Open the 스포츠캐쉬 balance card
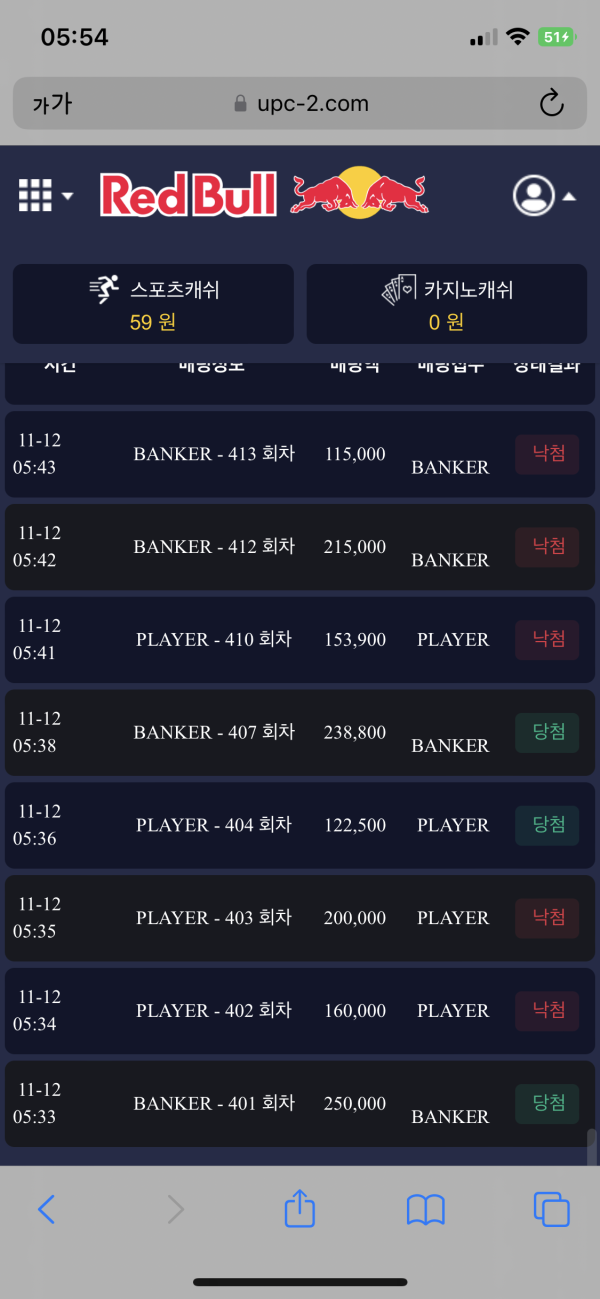600x1299 pixels. [x=153, y=304]
